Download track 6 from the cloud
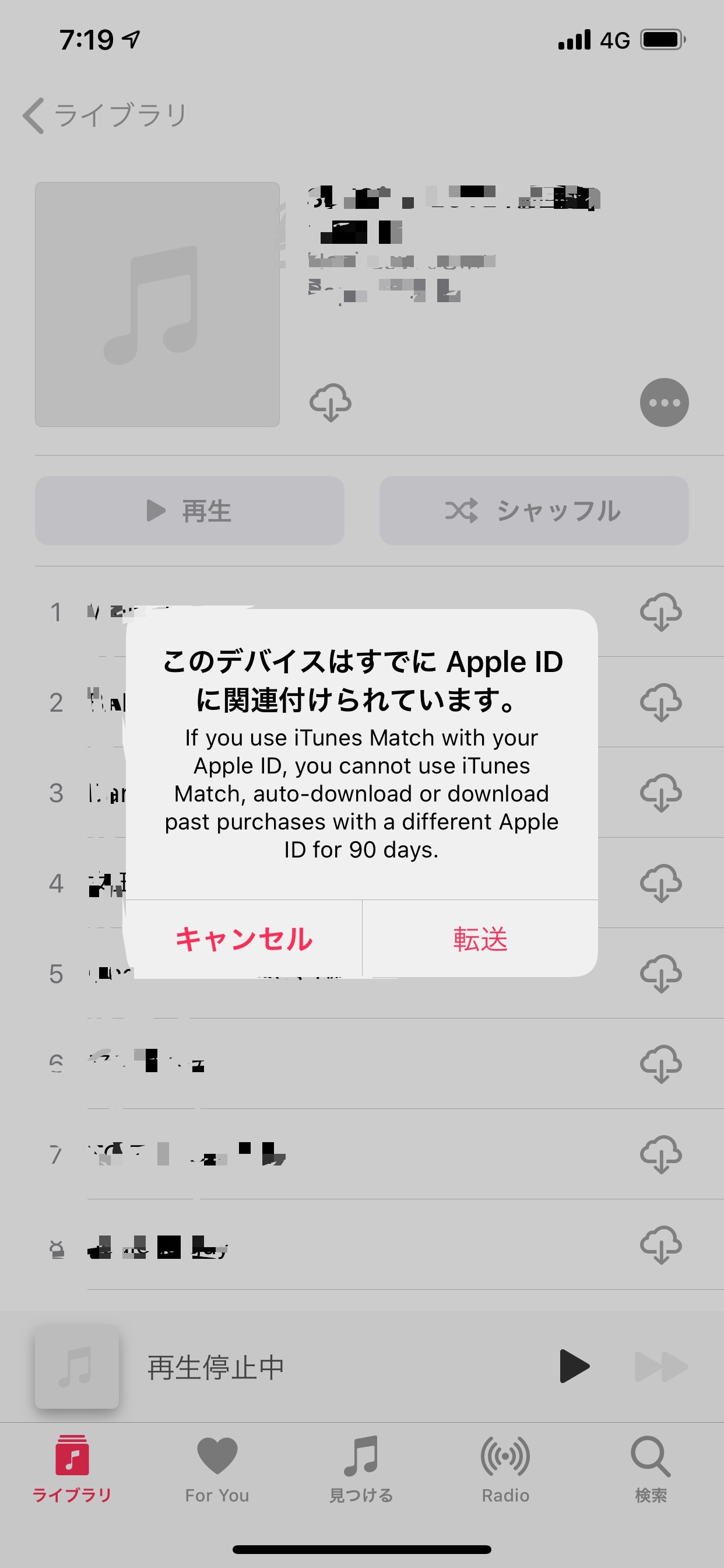 click(660, 1064)
